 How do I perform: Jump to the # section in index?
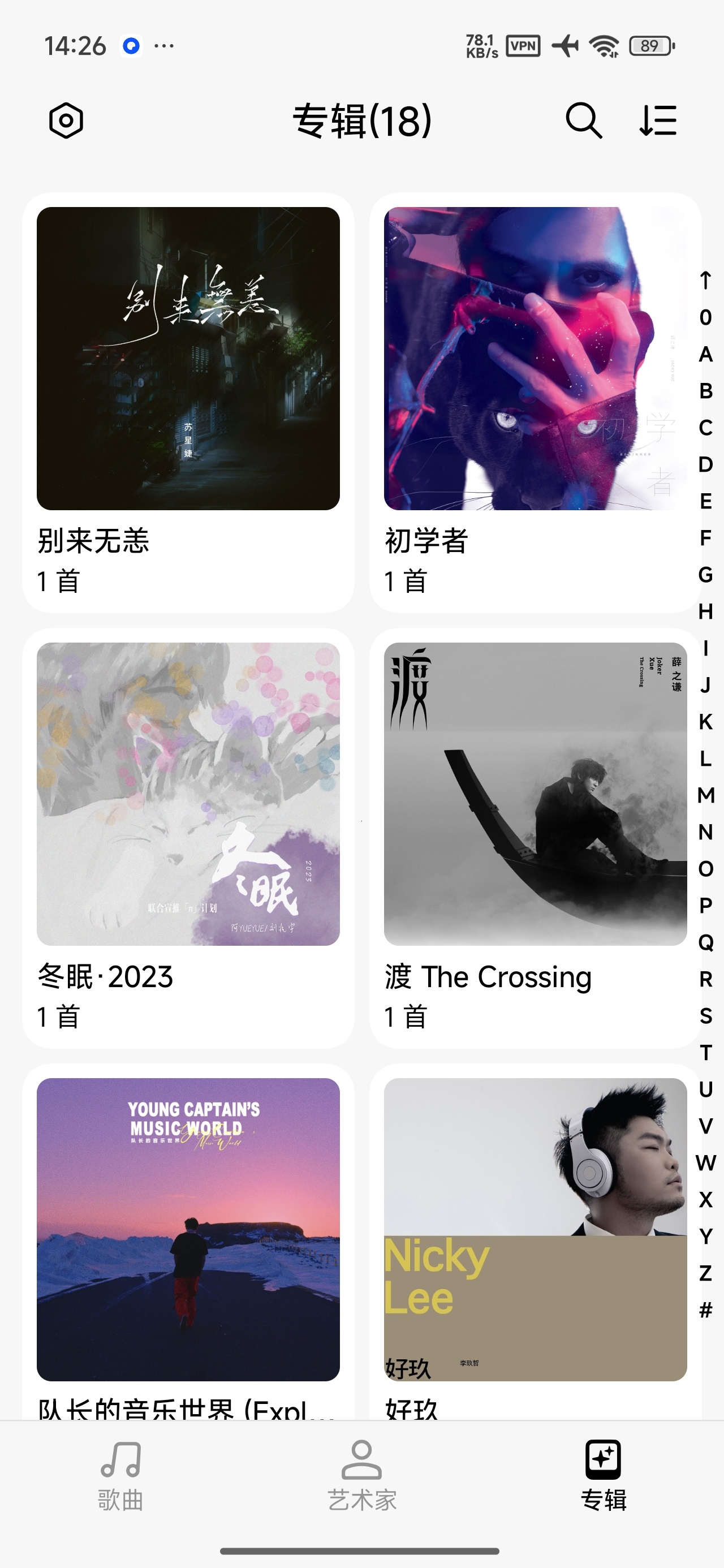tap(705, 1309)
